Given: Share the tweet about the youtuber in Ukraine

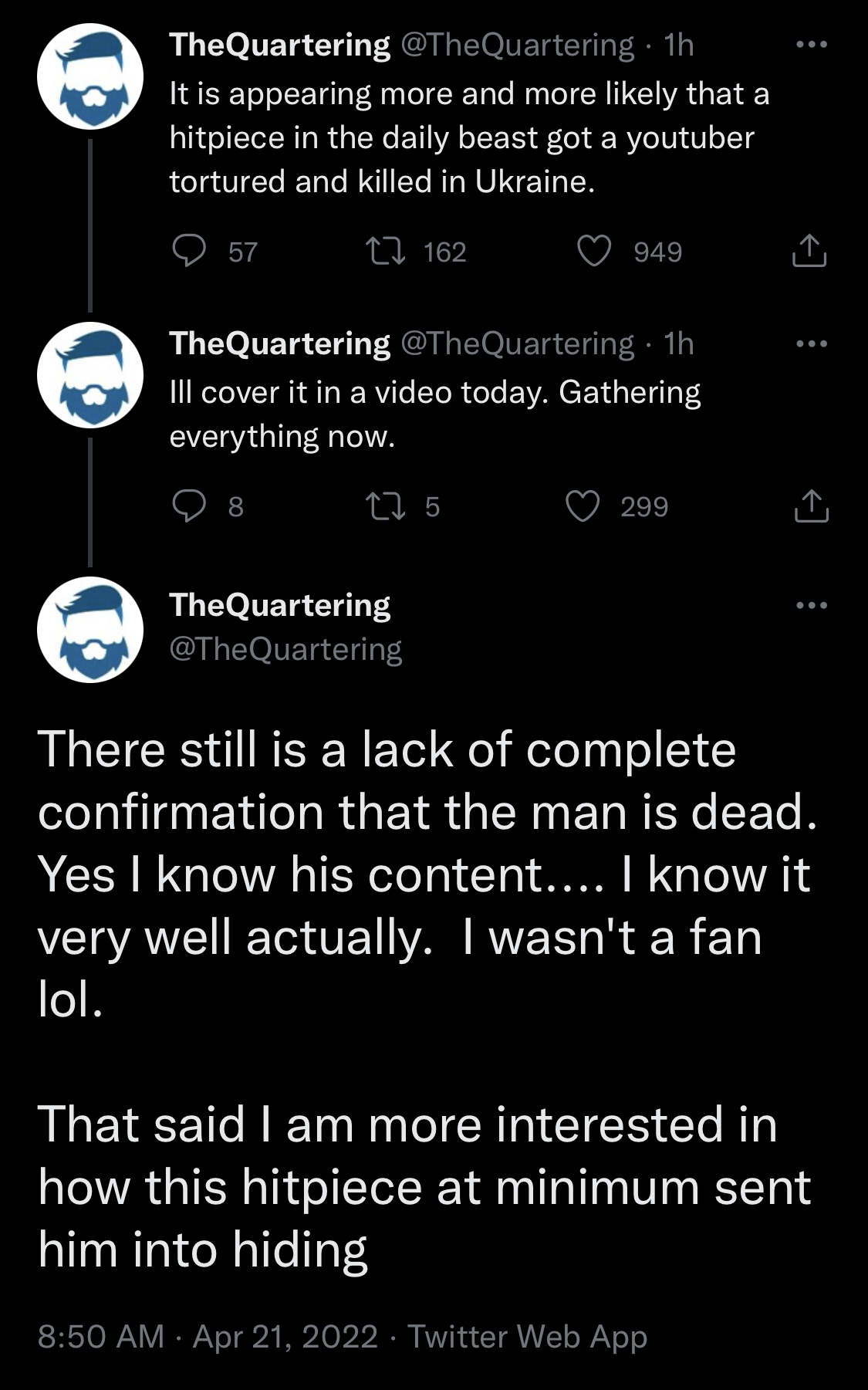Looking at the screenshot, I should coord(809,251).
